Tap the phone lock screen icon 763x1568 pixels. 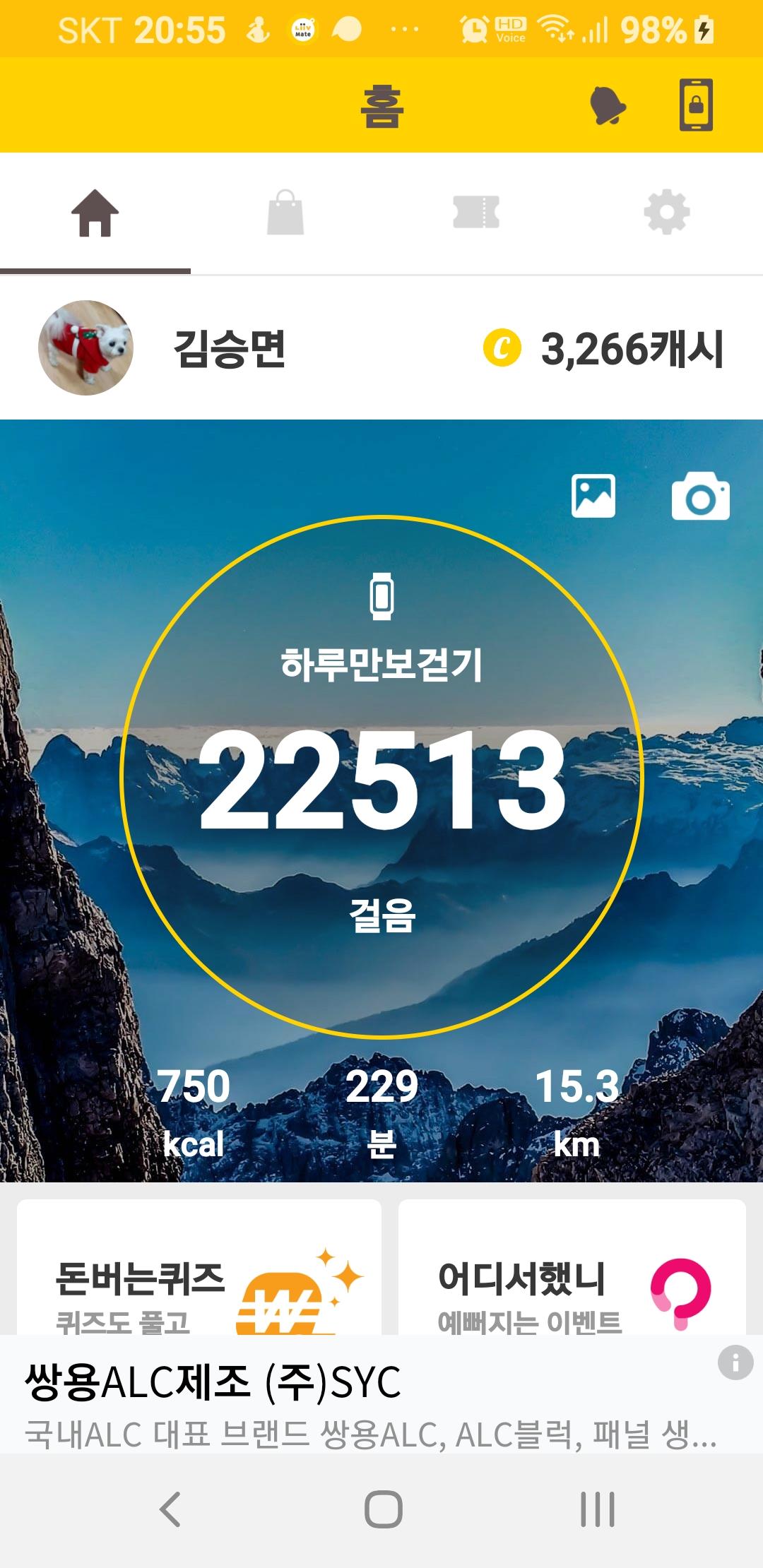click(696, 106)
